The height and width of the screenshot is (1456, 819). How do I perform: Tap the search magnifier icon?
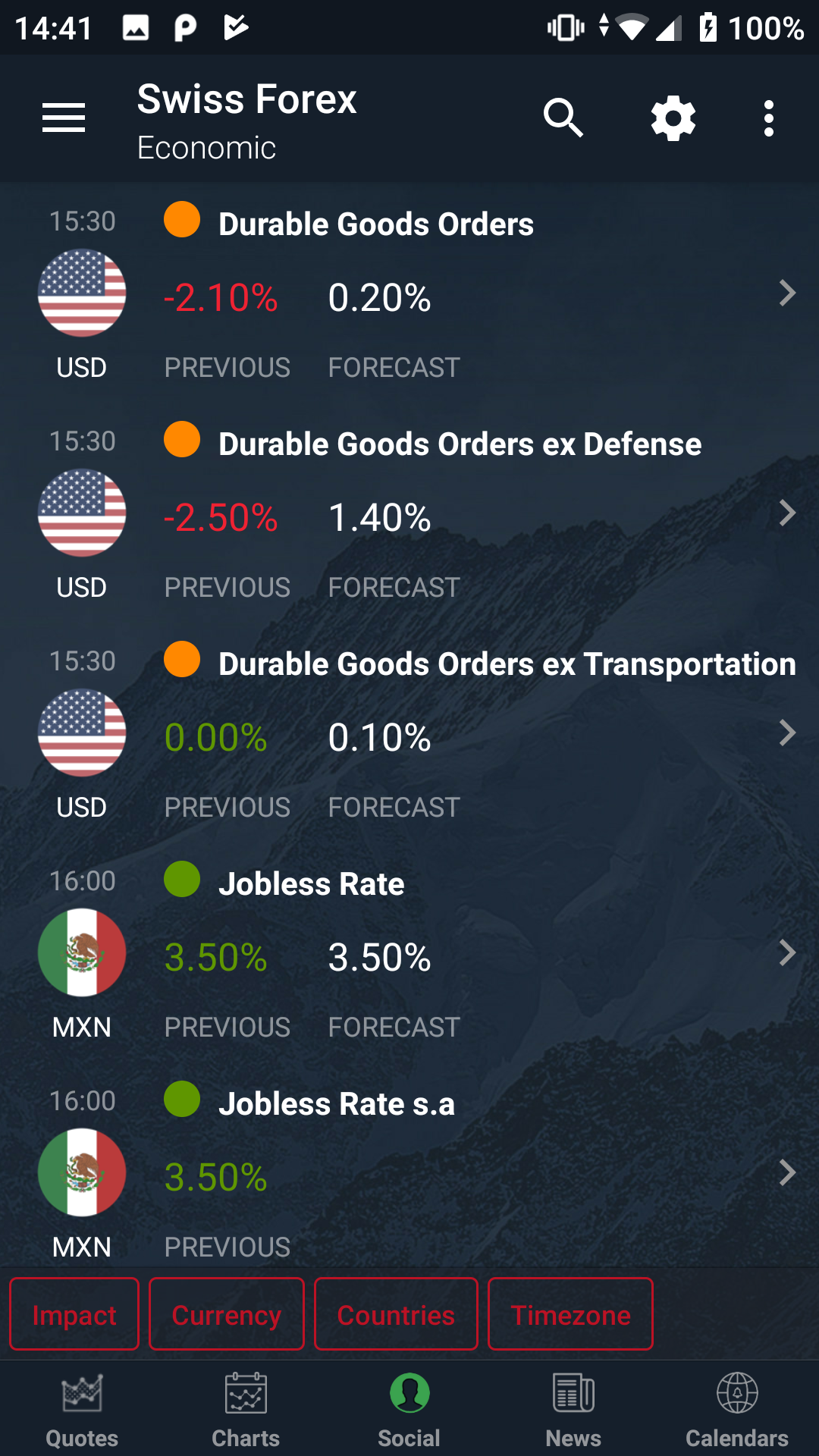(x=563, y=118)
